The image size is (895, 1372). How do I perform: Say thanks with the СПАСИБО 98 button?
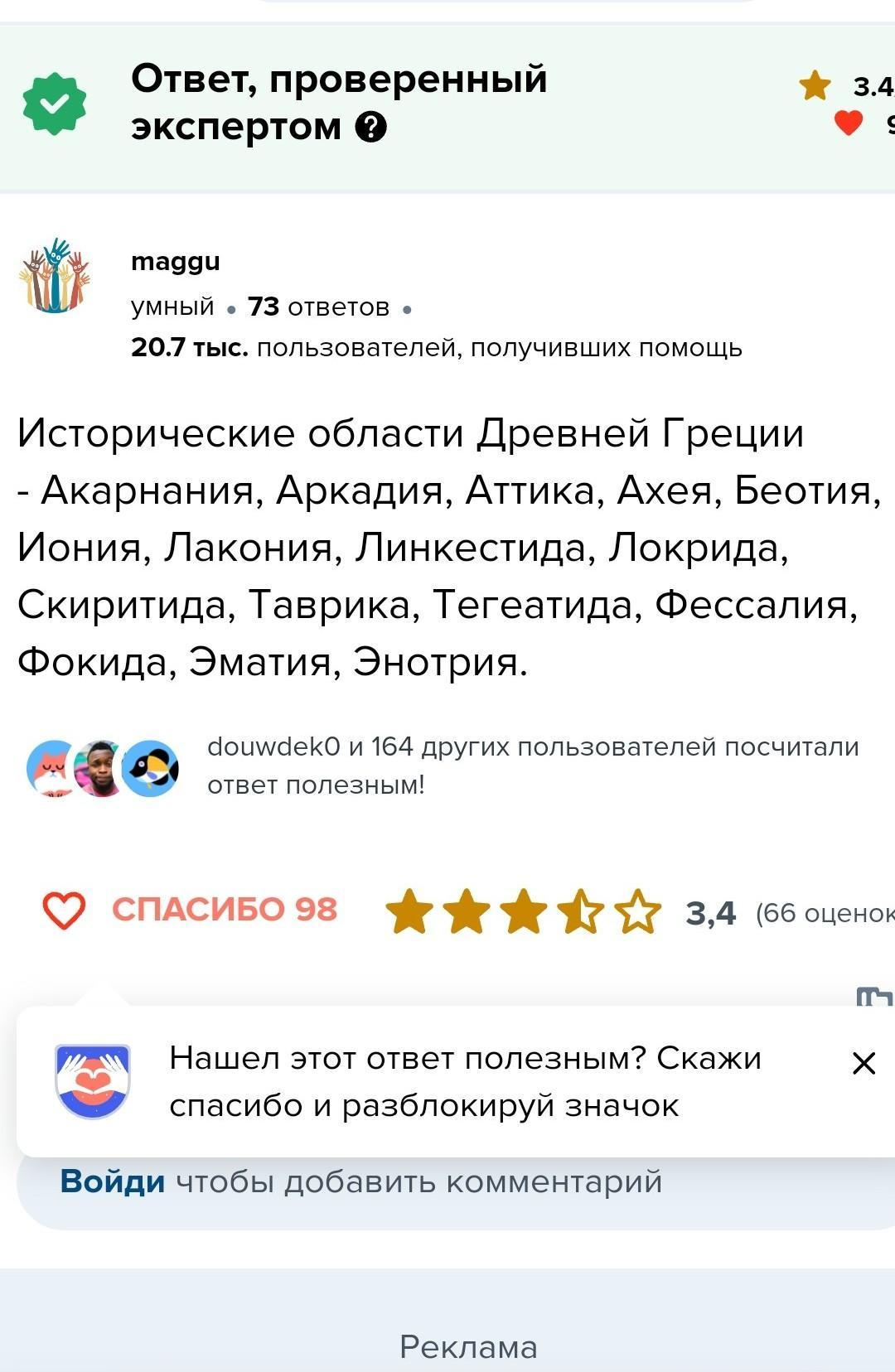pos(191,910)
